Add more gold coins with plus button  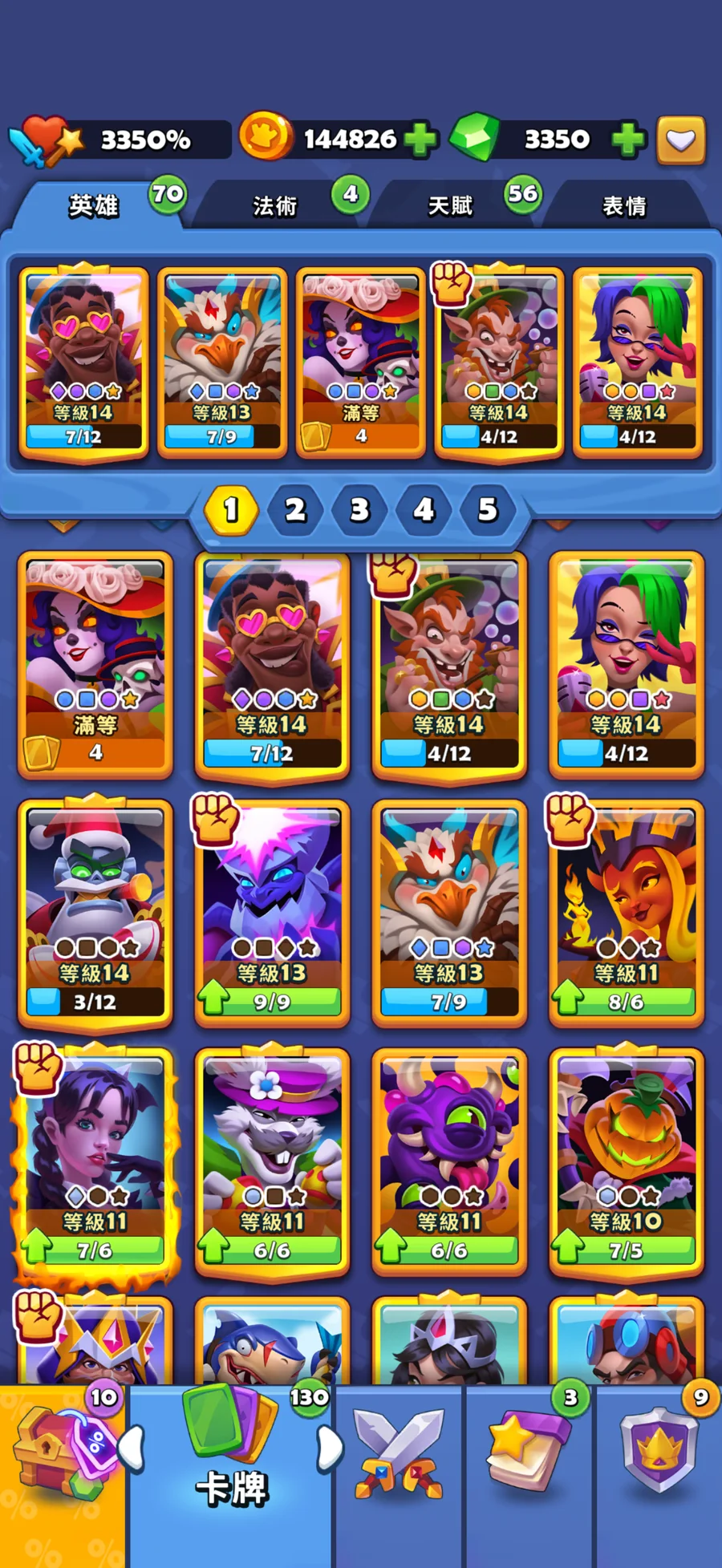(420, 140)
